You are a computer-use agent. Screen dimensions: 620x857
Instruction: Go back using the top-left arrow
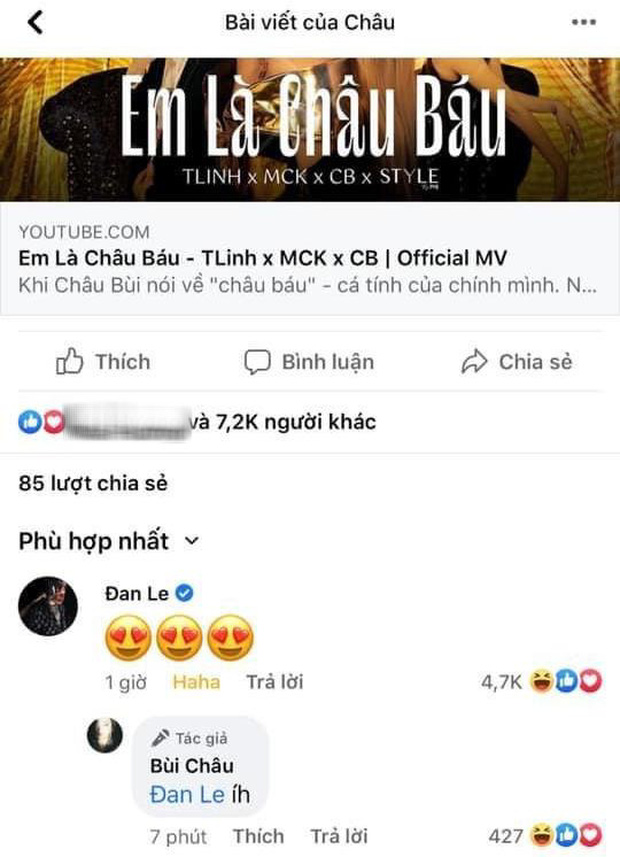click(x=36, y=22)
